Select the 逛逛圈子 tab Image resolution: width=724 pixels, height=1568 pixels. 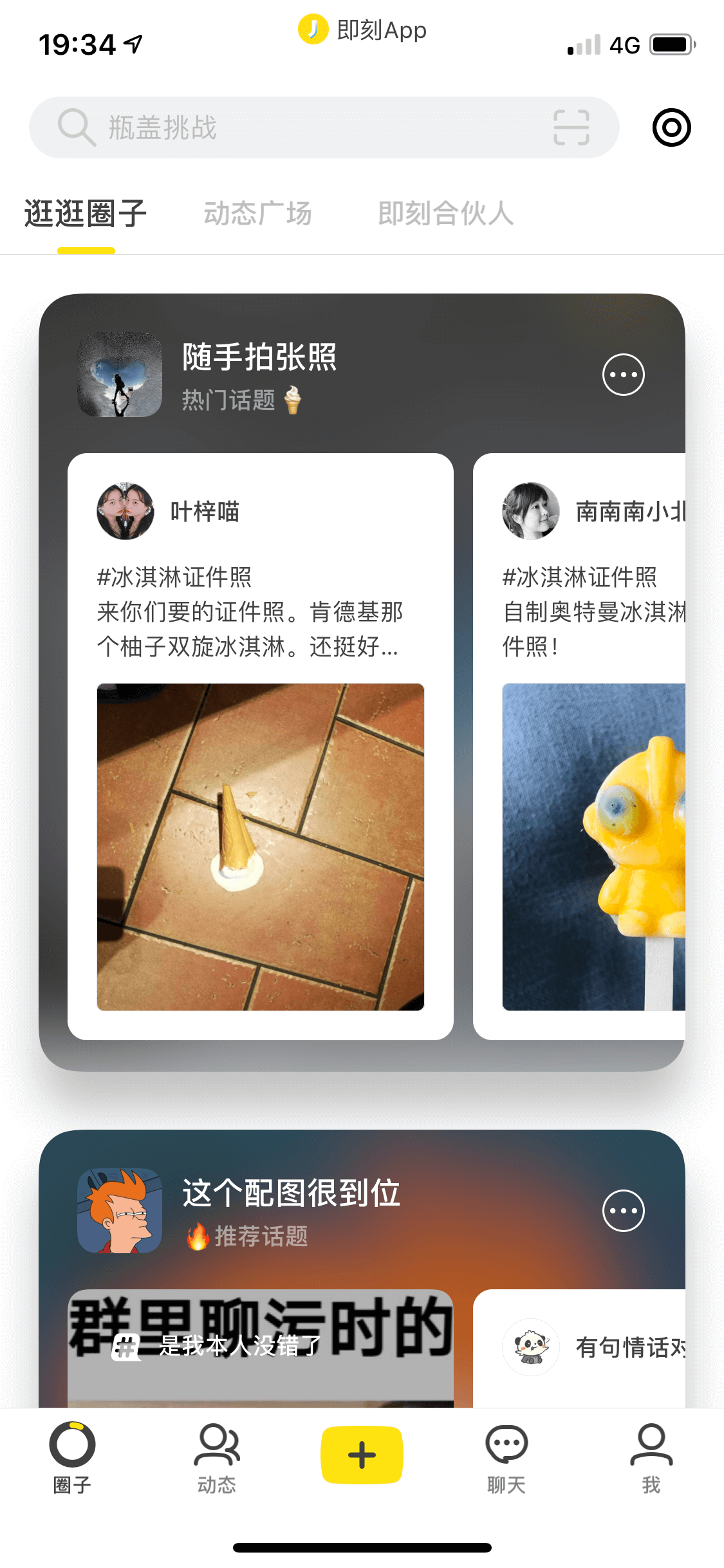pos(86,214)
